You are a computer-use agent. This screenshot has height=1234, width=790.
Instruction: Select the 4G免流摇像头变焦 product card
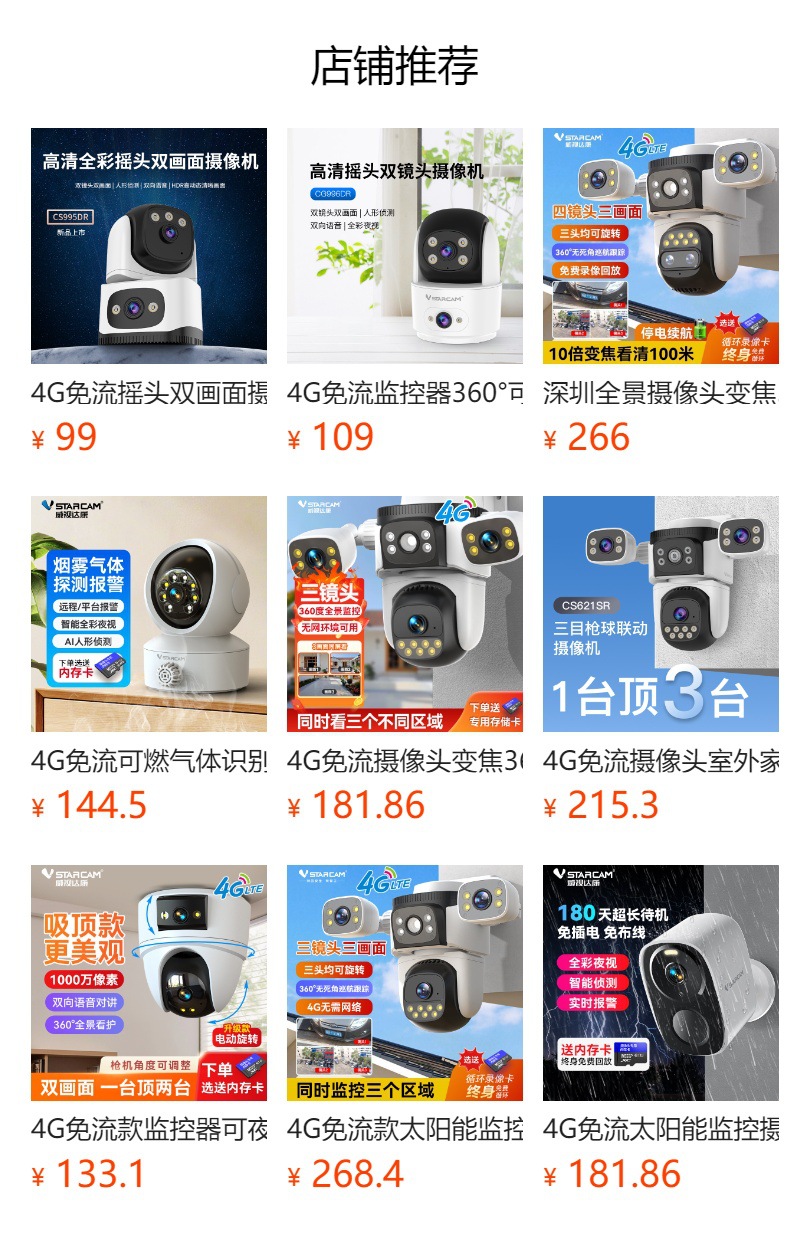point(405,661)
